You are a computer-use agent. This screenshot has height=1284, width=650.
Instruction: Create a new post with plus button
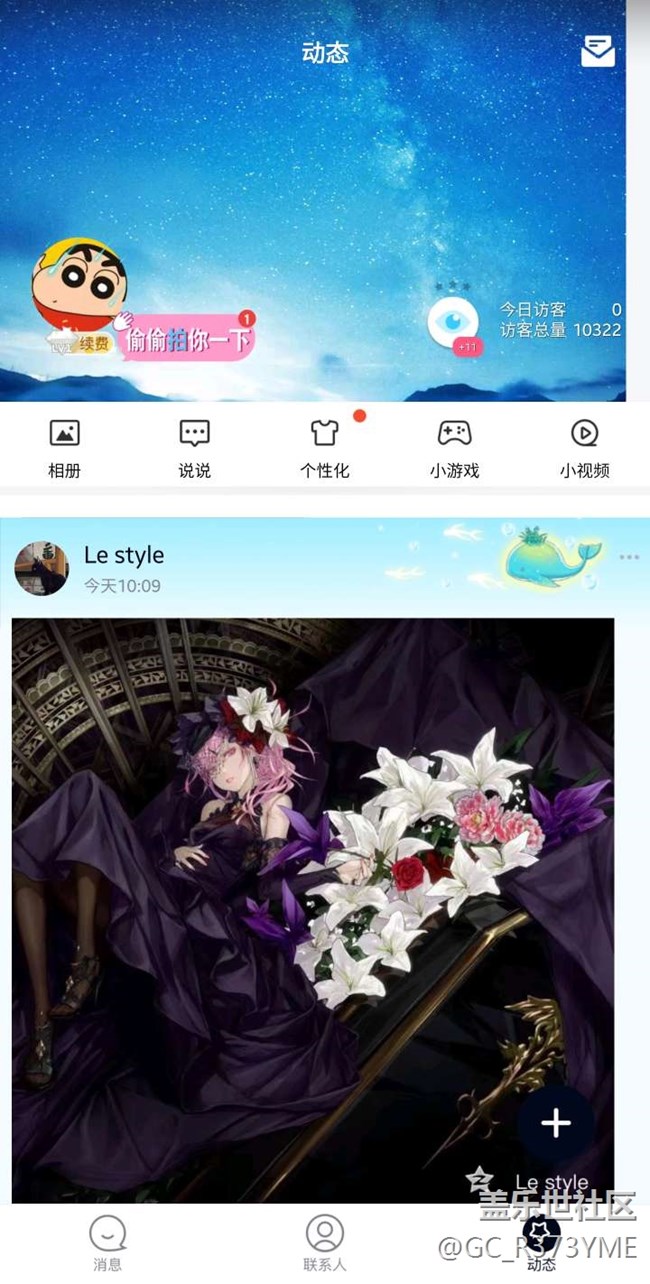coord(556,1123)
